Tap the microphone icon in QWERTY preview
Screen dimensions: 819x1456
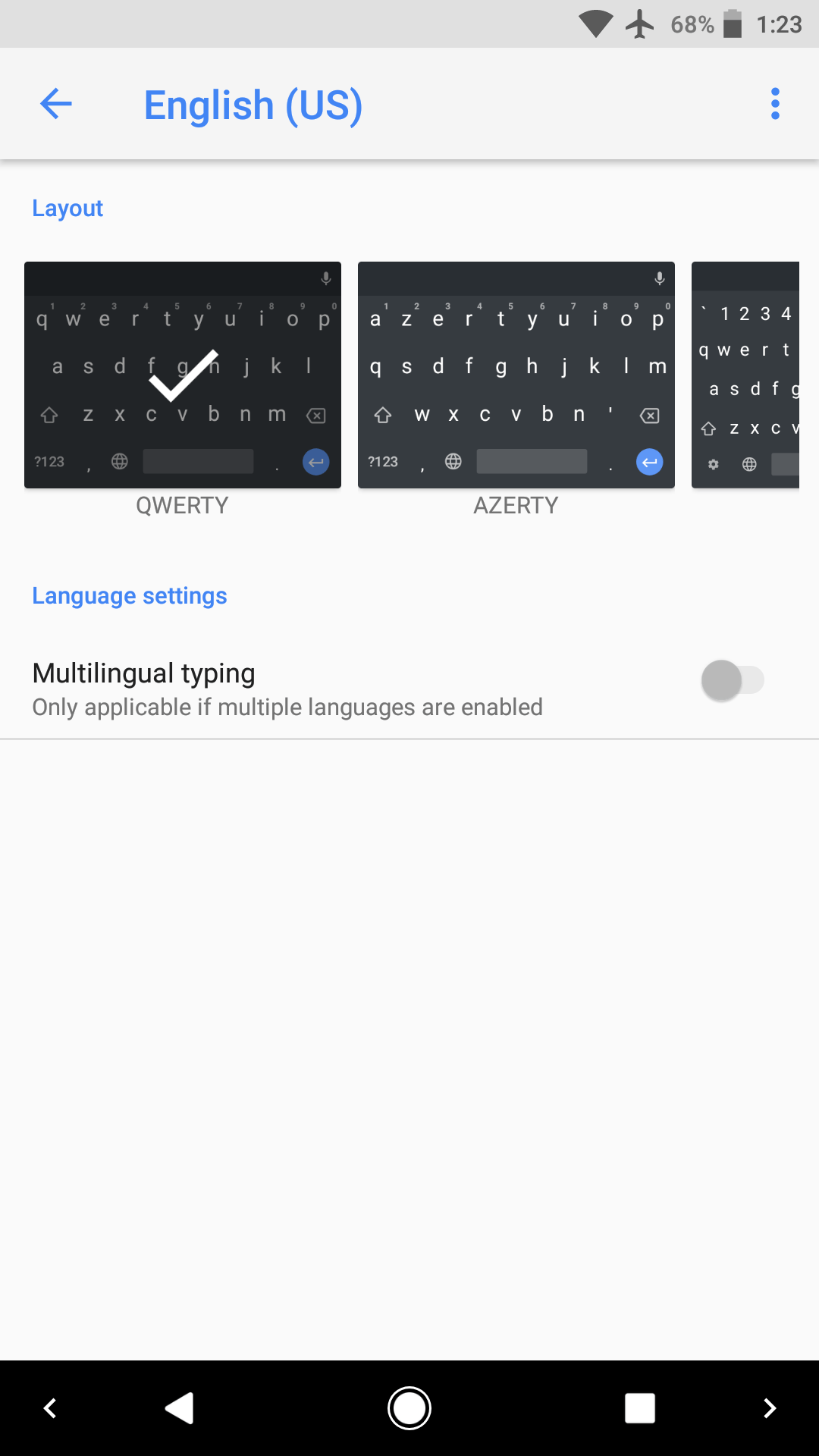[325, 279]
